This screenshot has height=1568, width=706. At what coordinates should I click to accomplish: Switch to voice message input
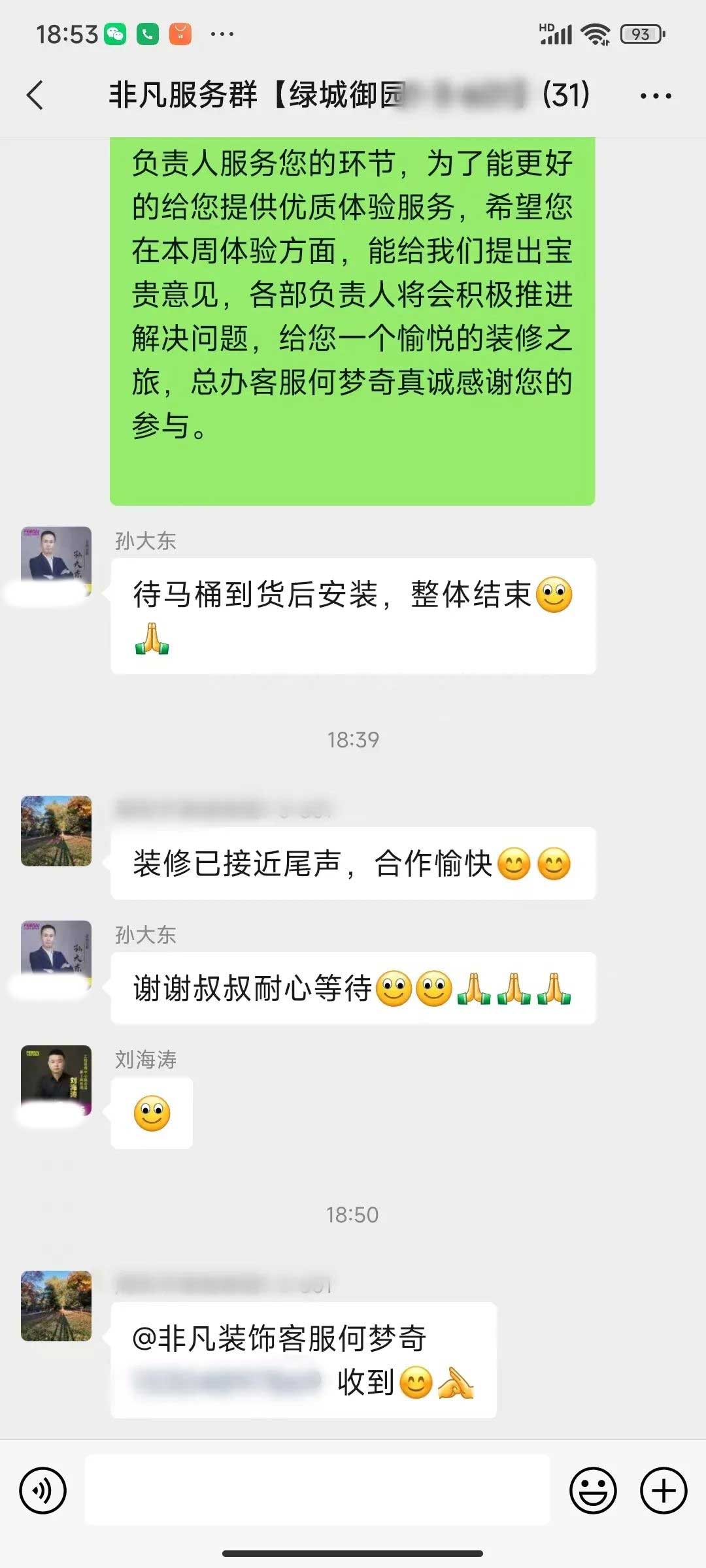pyautogui.click(x=43, y=1491)
